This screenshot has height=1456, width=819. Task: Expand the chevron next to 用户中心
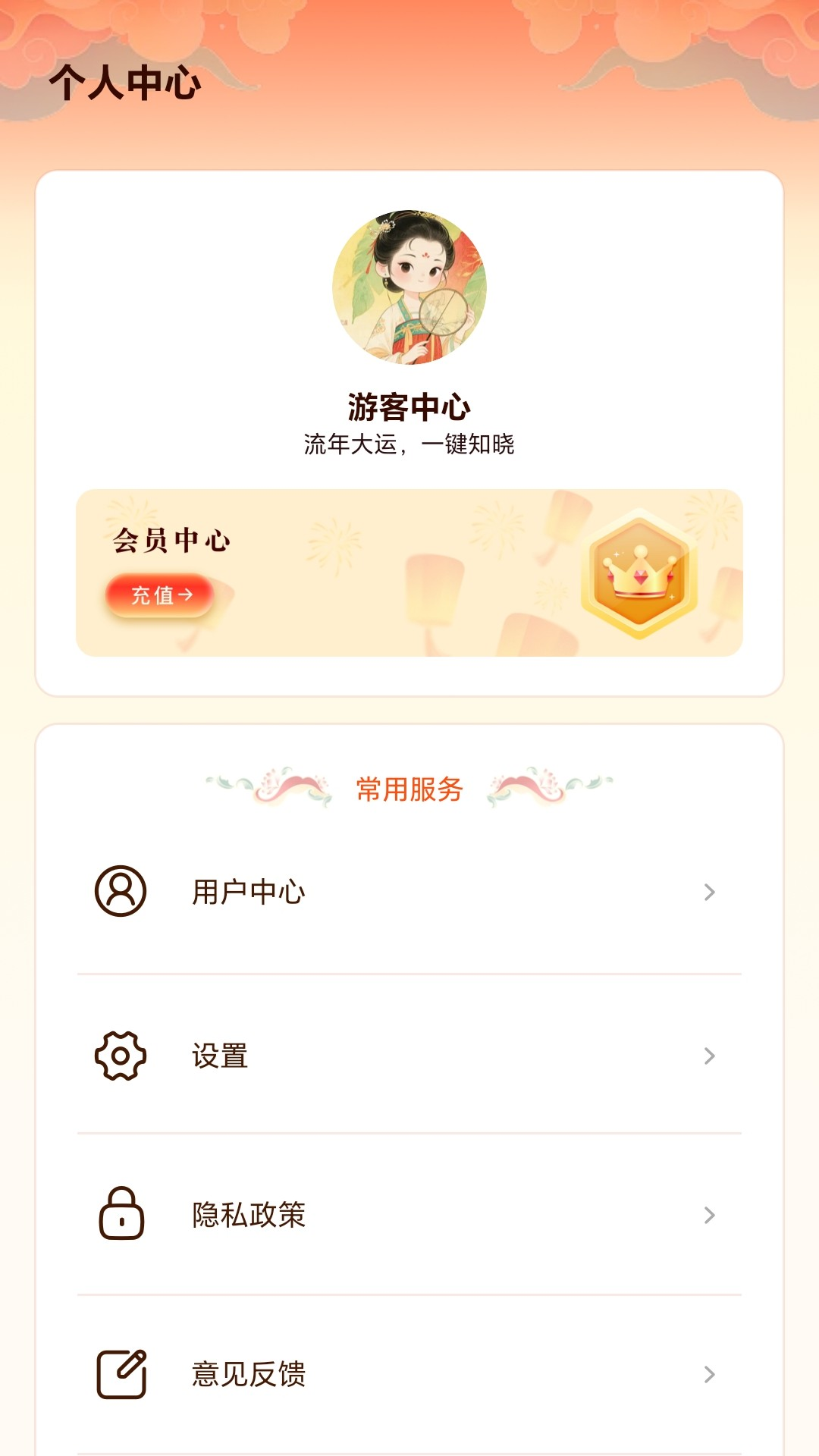point(709,893)
